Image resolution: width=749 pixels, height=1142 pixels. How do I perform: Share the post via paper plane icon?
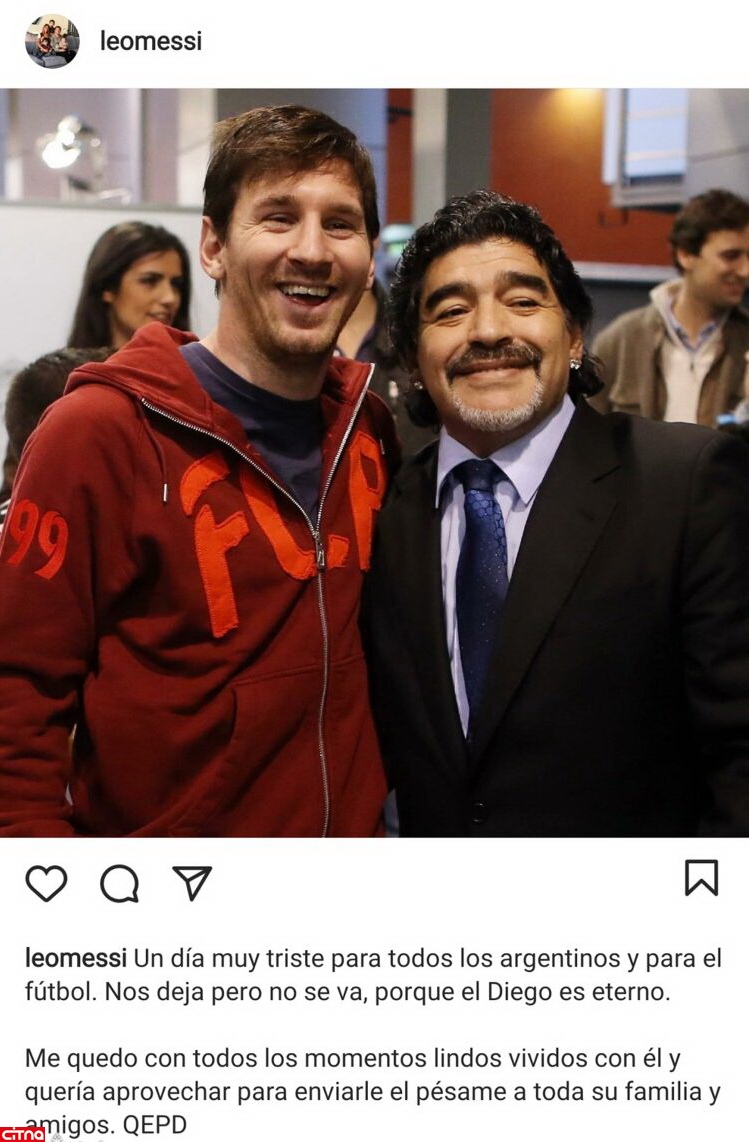tap(192, 883)
